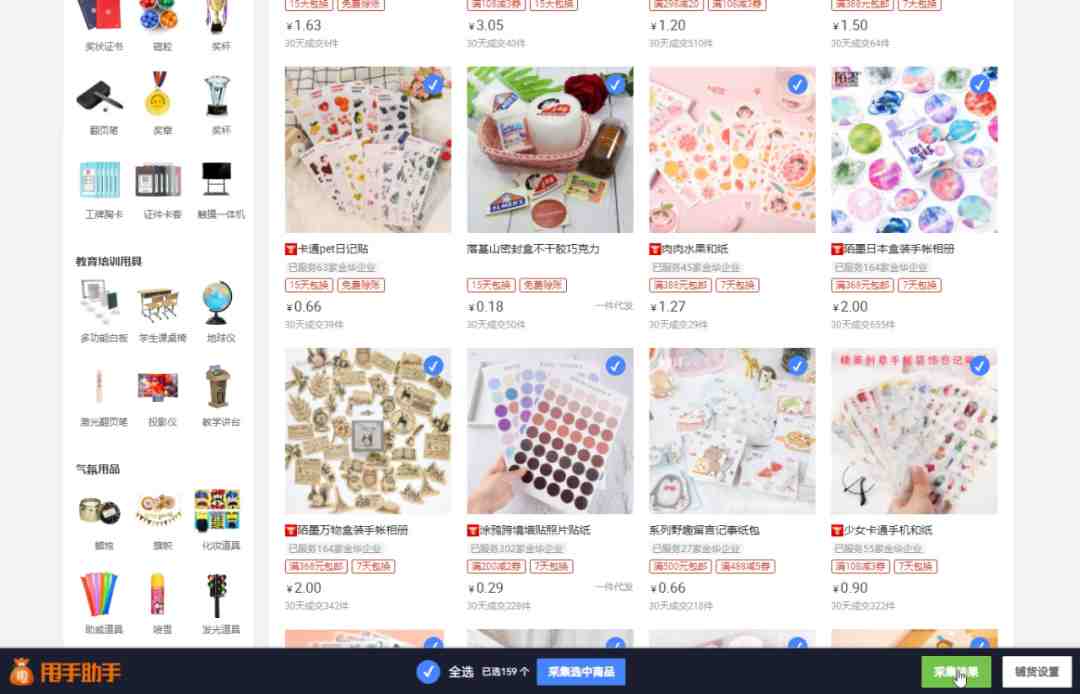Screen dimensions: 1080x694
Task: Uncheck the 少女卡通手机和纸 item
Action: (x=979, y=366)
